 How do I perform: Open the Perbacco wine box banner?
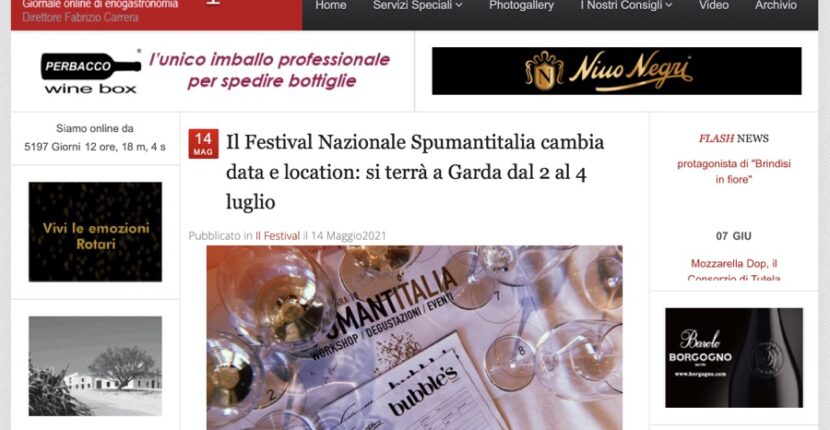pos(213,71)
